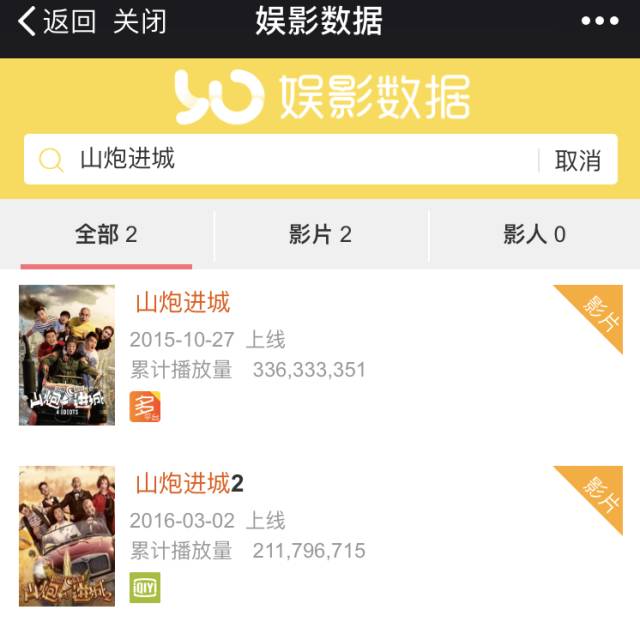Go back with 返回 button

coord(57,21)
